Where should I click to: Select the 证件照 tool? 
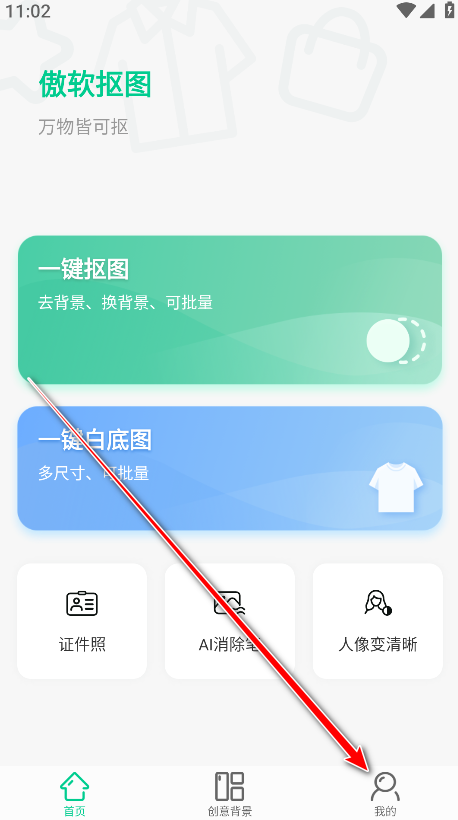pos(82,621)
